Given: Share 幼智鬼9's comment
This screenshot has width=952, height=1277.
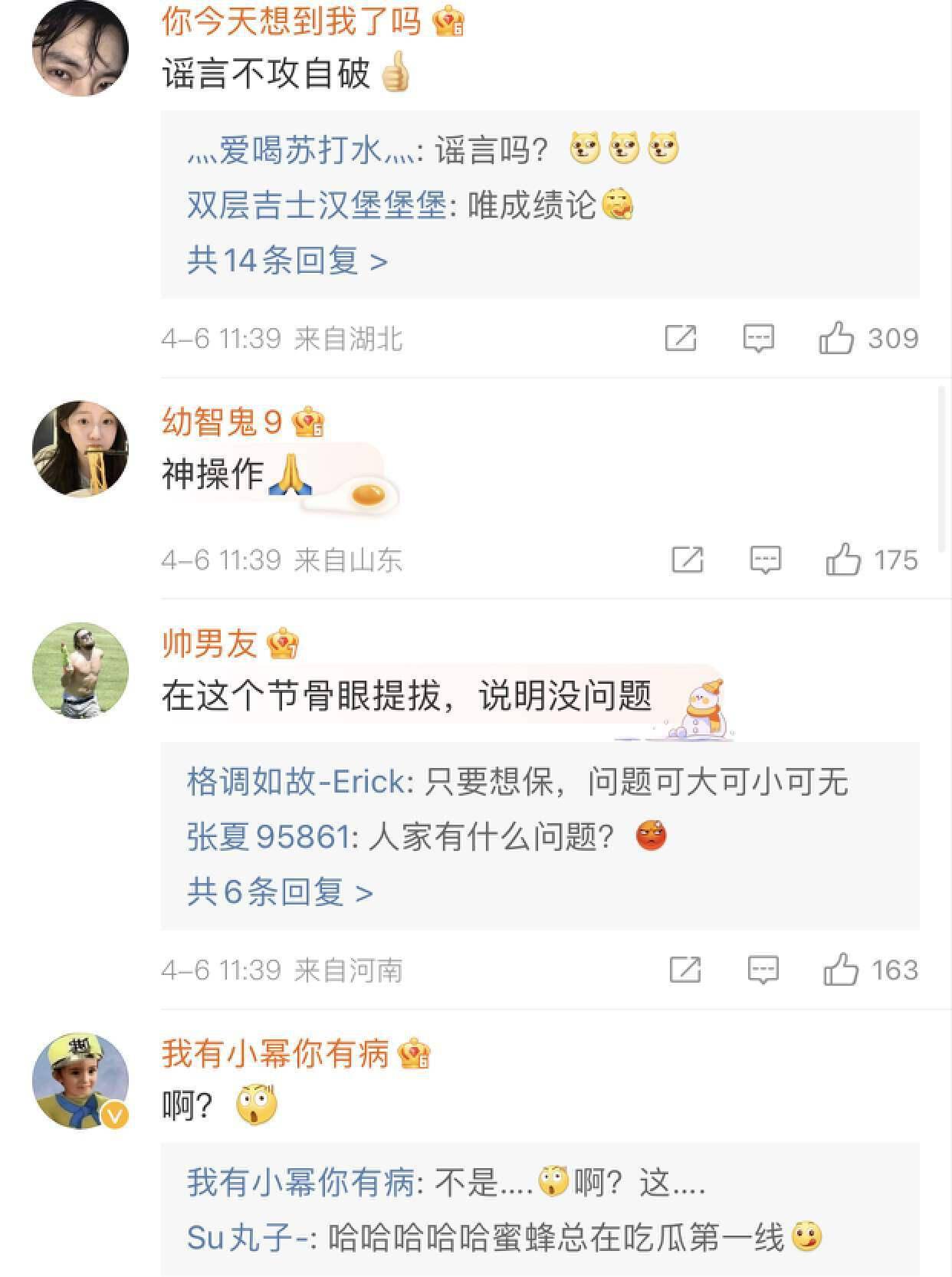Looking at the screenshot, I should (687, 560).
